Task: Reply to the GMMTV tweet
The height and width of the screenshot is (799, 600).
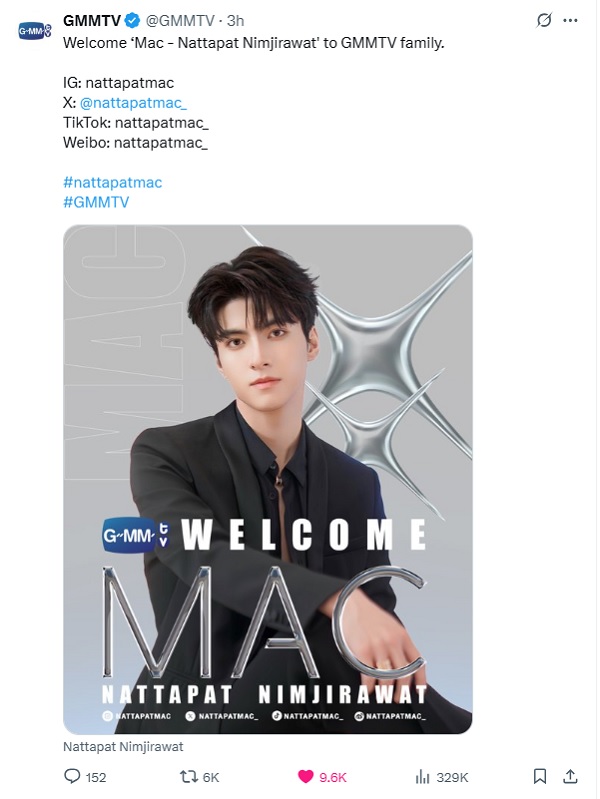Action: [x=72, y=776]
